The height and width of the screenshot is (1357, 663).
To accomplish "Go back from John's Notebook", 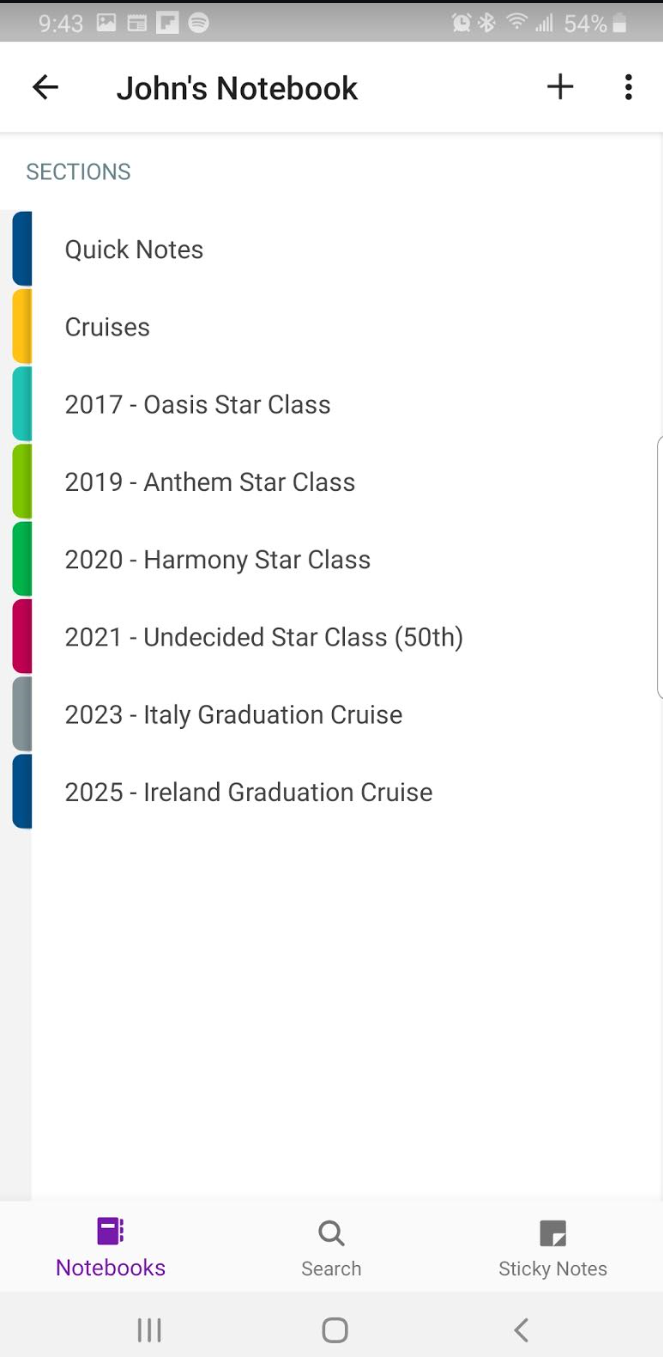I will [46, 88].
